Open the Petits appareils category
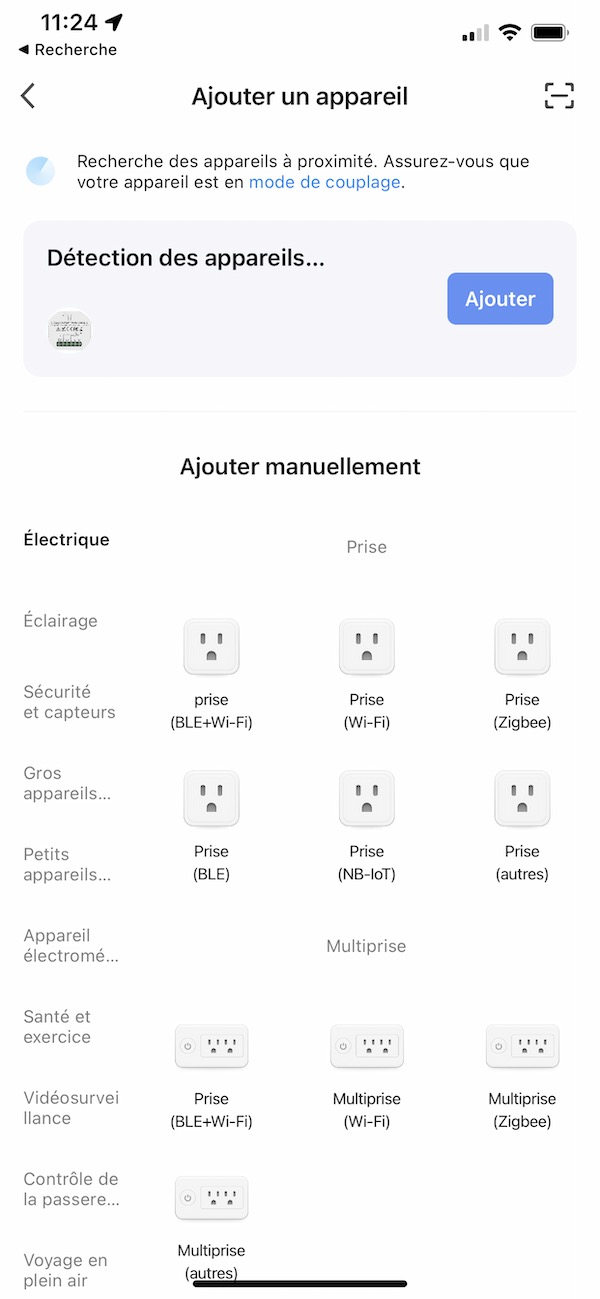Image resolution: width=600 pixels, height=1299 pixels. 67,864
